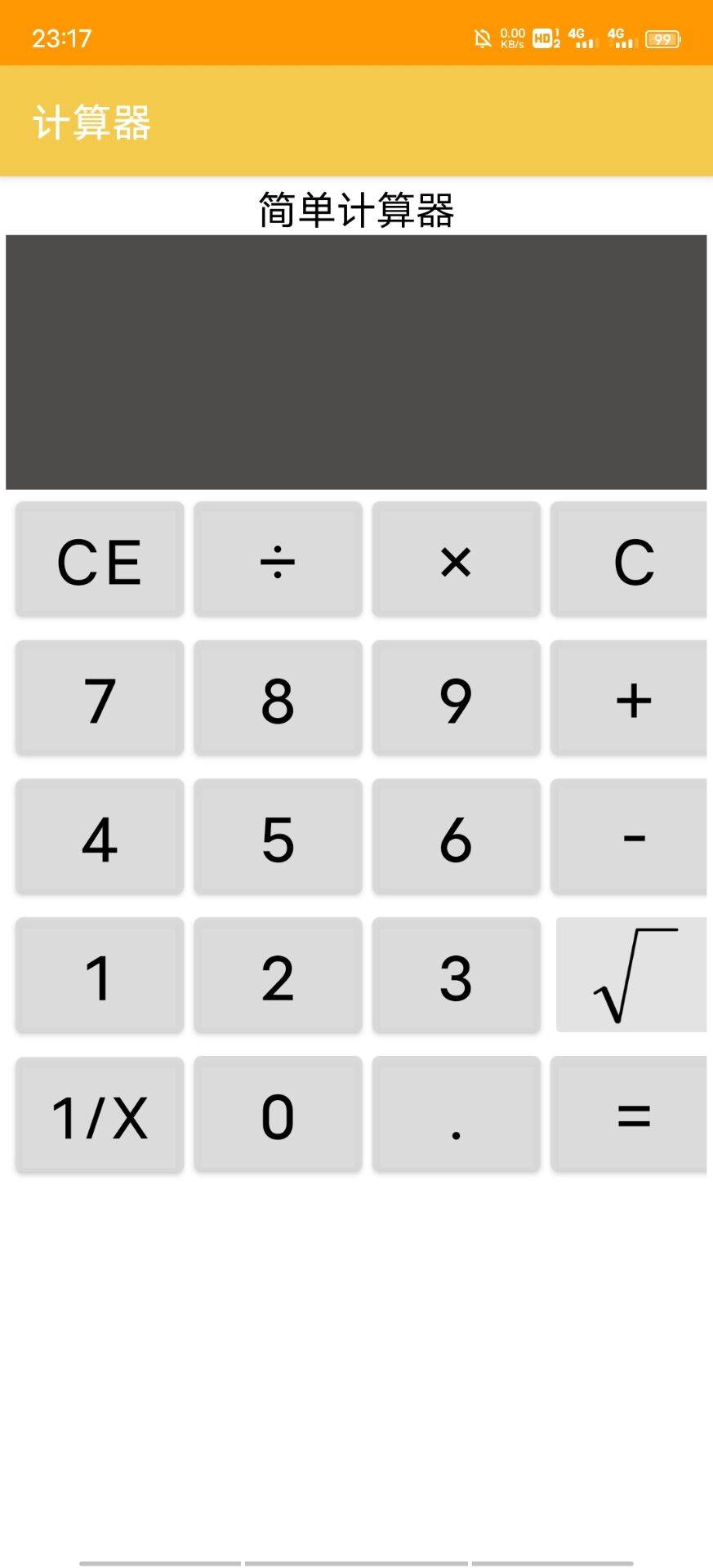Select the division ÷ operator
This screenshot has height=1568, width=713.
click(x=278, y=560)
